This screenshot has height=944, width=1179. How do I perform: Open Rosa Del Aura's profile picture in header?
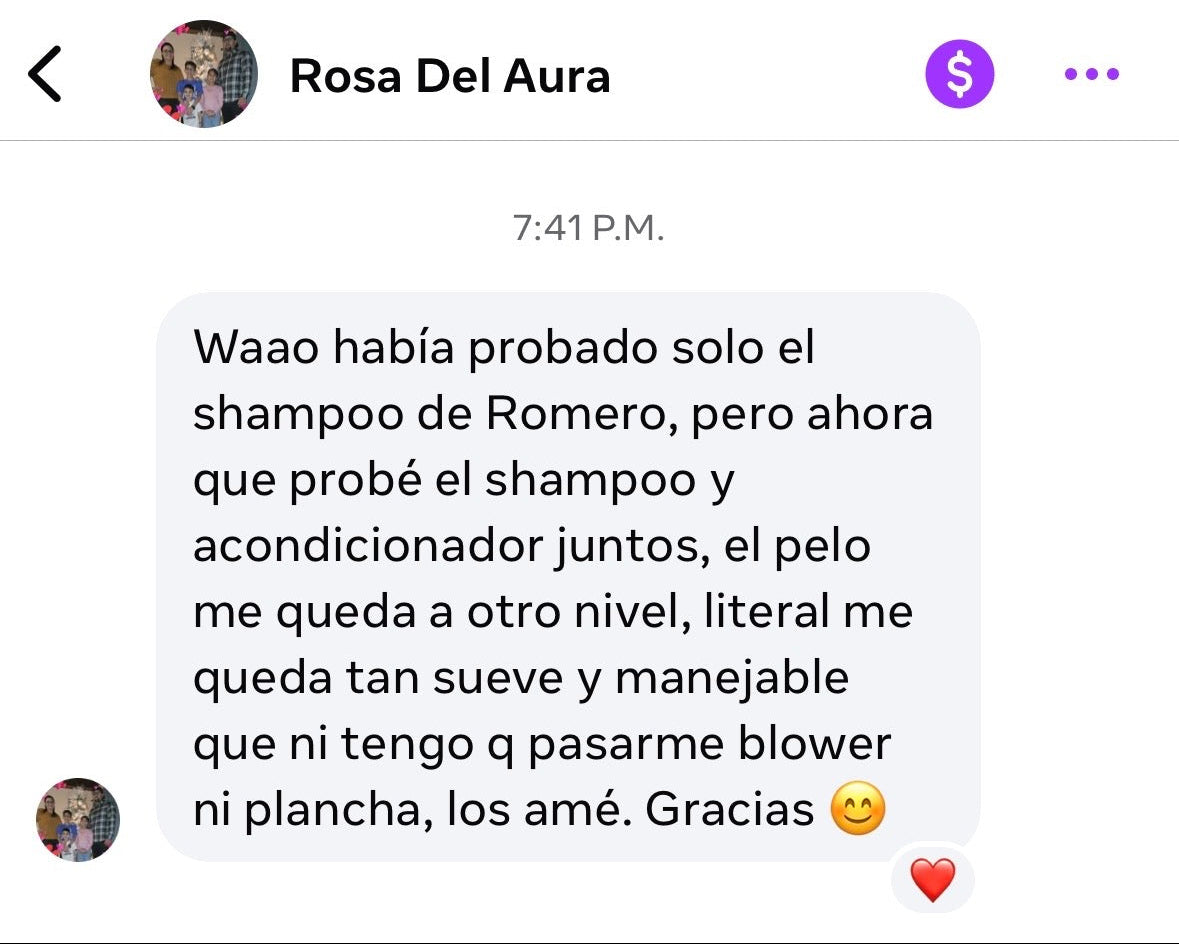(204, 74)
